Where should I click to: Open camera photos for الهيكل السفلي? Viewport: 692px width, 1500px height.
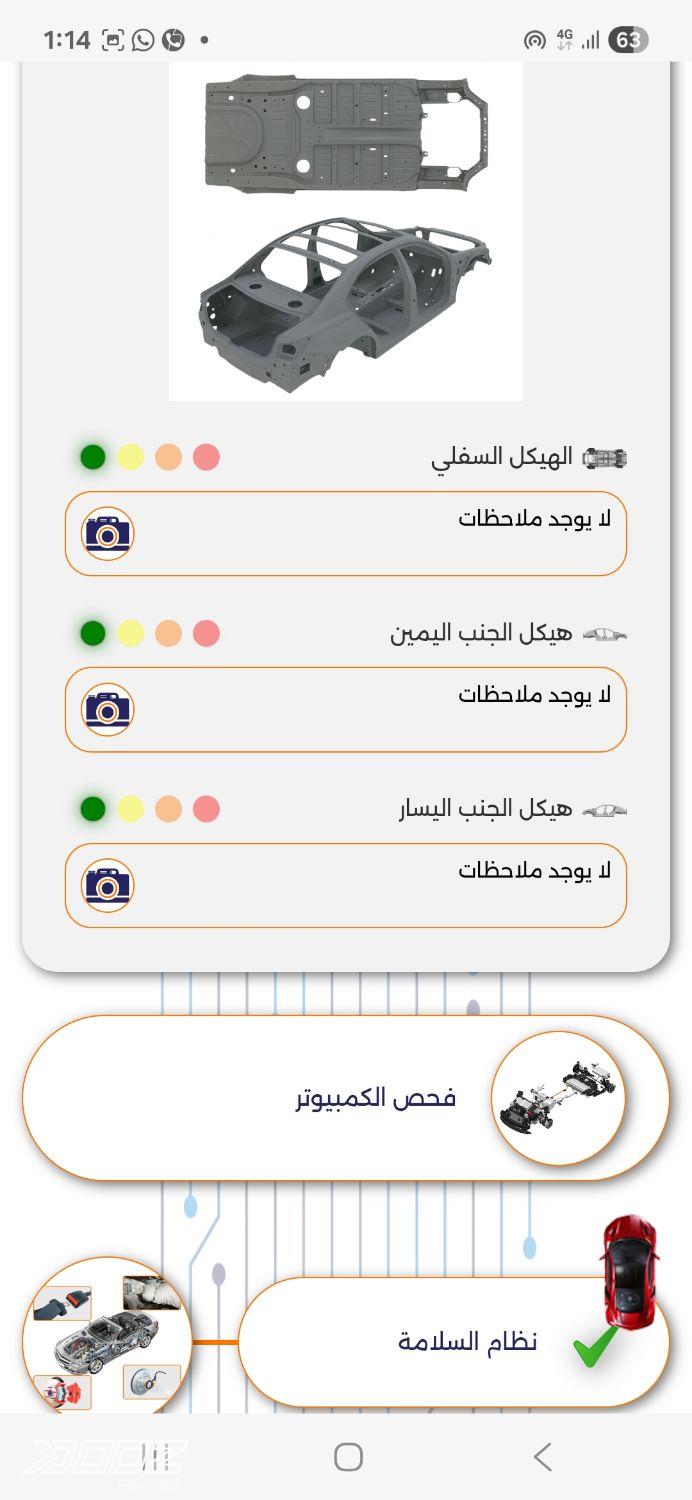(108, 534)
